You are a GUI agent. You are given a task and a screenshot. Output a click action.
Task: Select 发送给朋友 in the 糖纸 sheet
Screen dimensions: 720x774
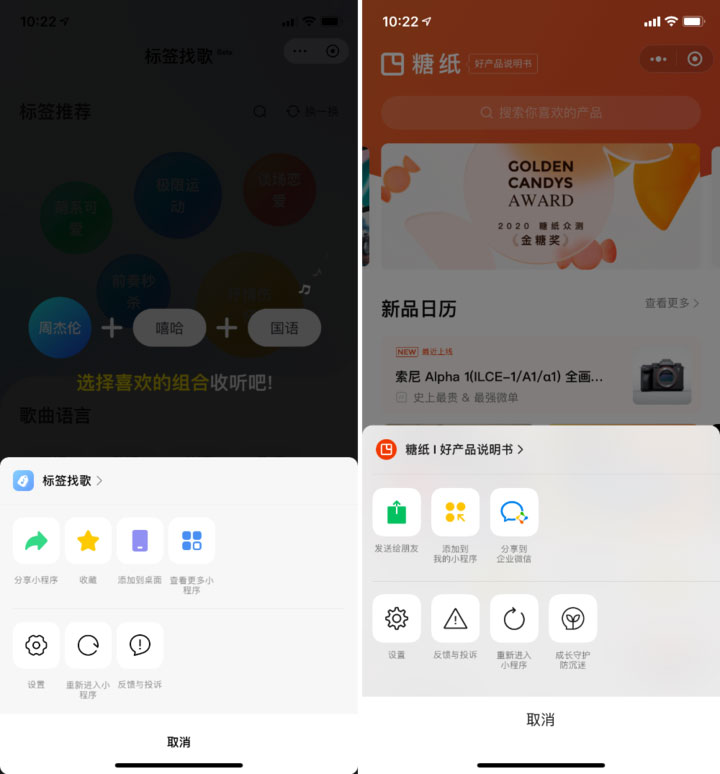pyautogui.click(x=396, y=513)
